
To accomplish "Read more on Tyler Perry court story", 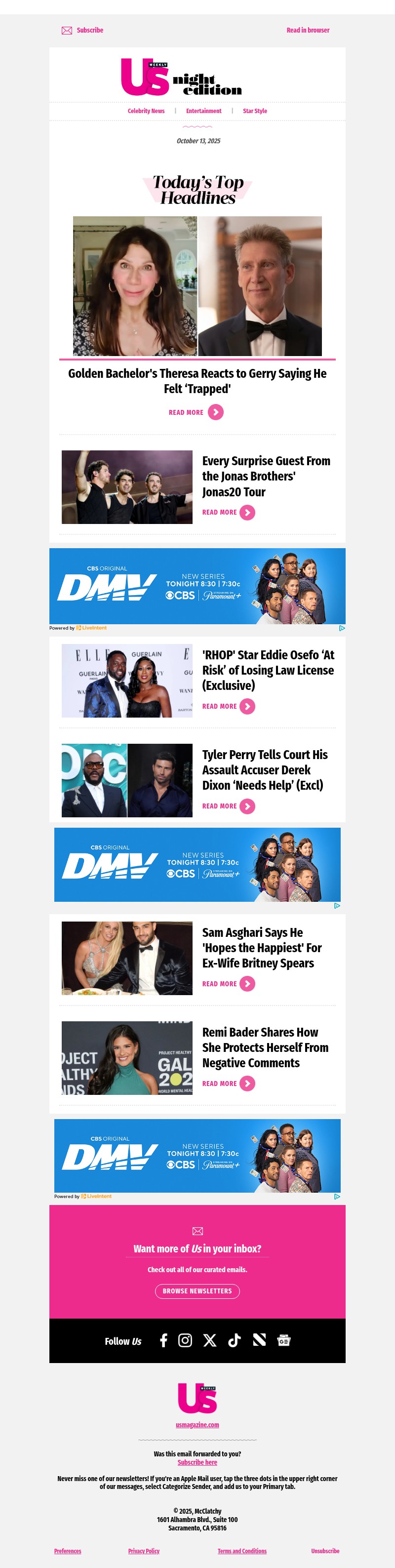I will [228, 806].
